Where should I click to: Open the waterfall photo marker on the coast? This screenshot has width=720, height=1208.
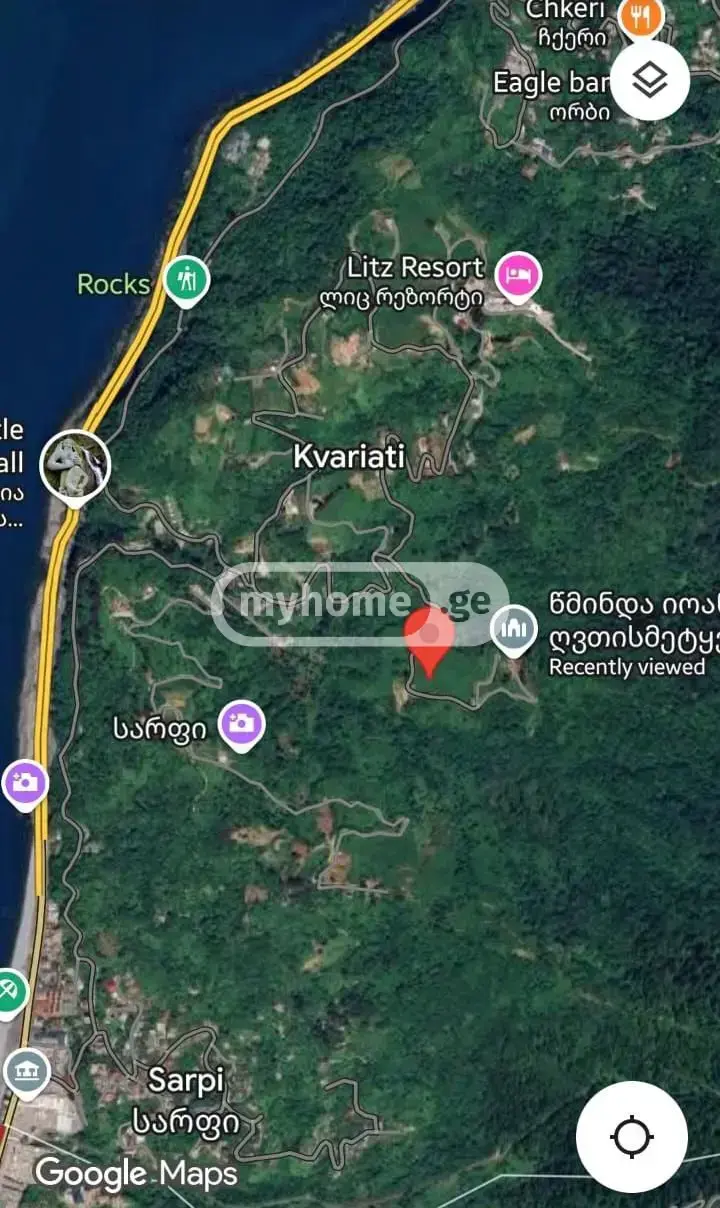tap(75, 467)
